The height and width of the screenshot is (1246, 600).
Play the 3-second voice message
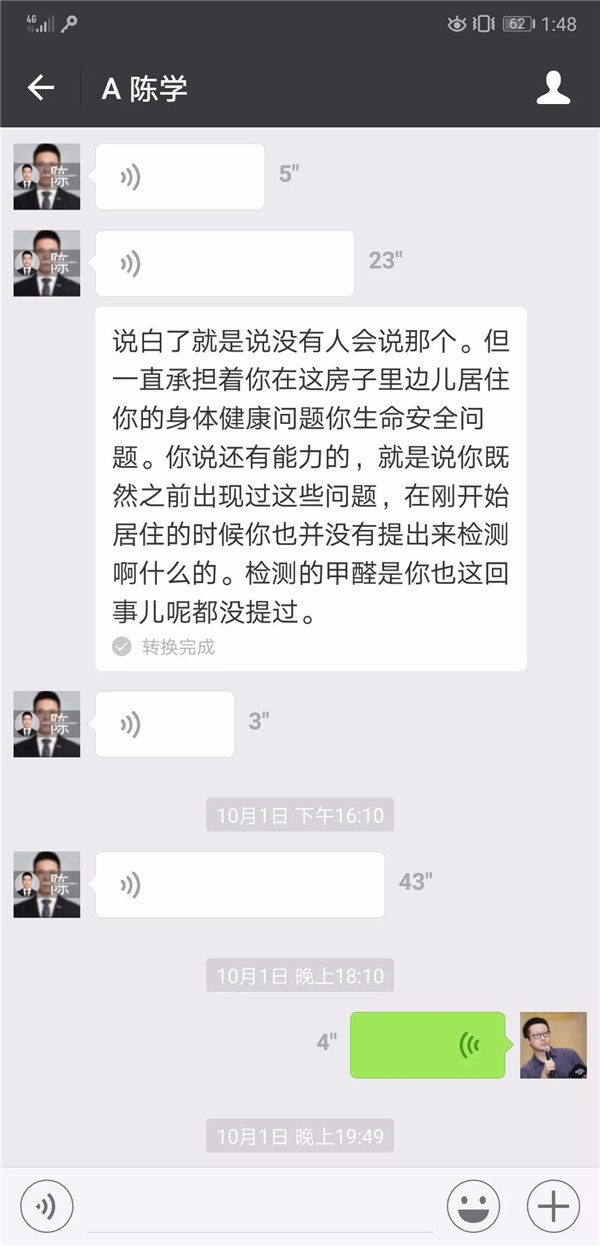[x=165, y=723]
